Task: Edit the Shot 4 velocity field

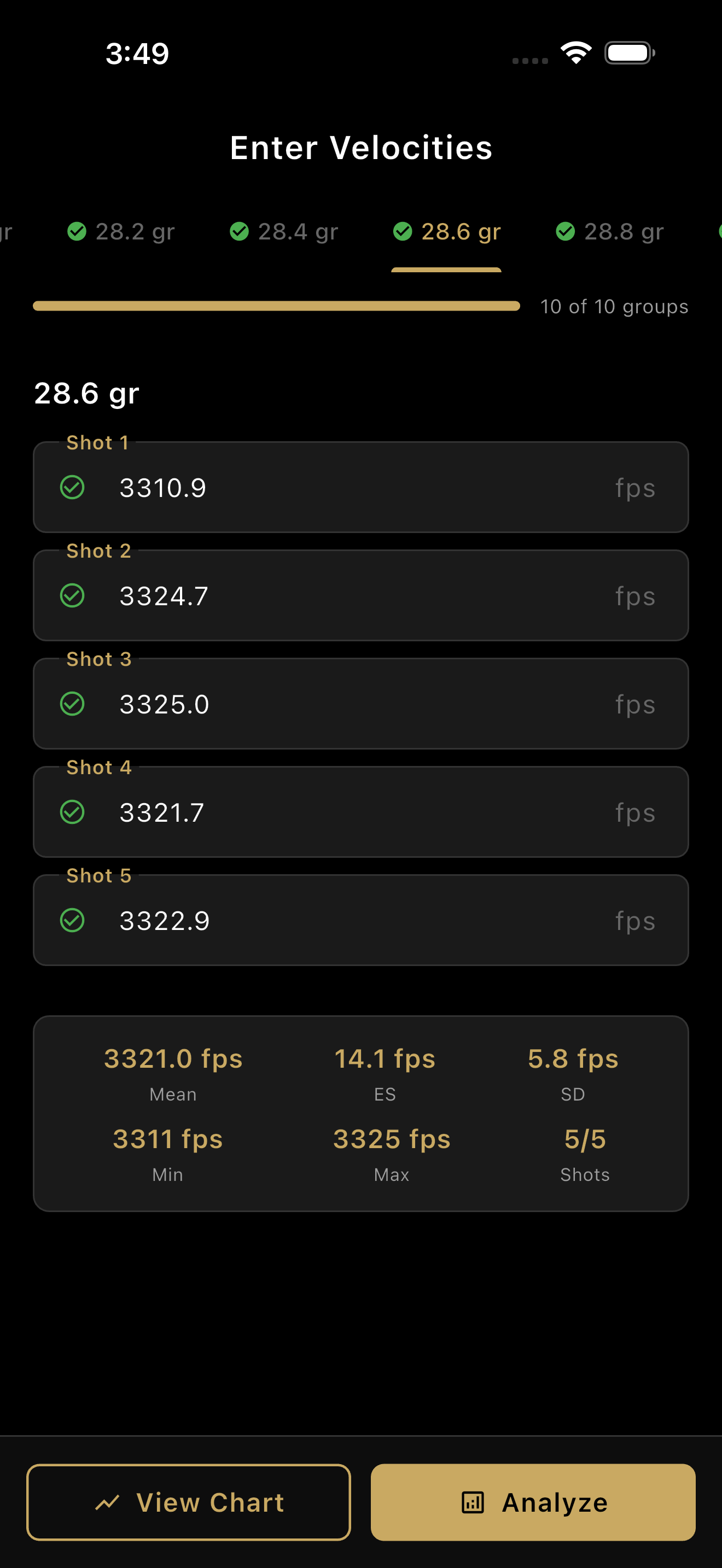Action: (x=360, y=812)
